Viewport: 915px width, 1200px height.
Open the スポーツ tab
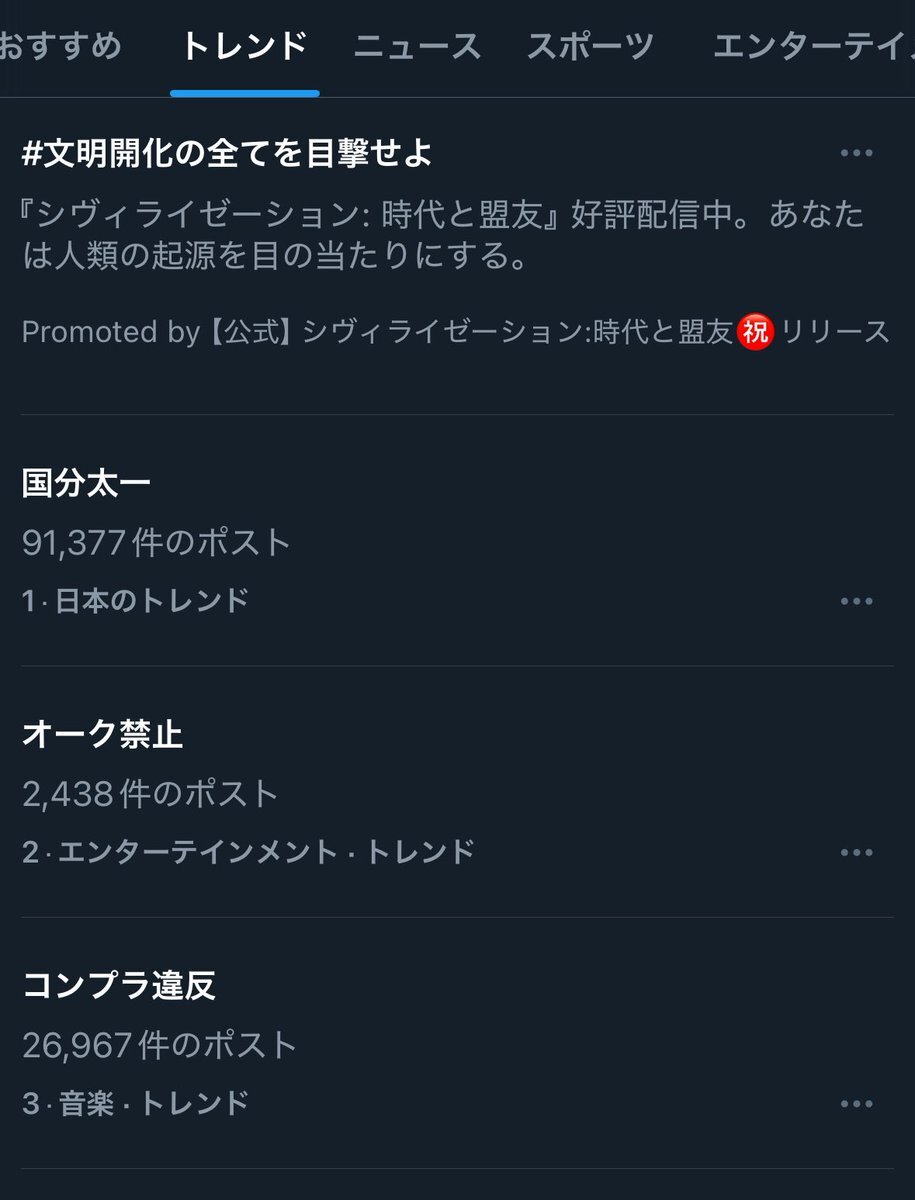(591, 46)
